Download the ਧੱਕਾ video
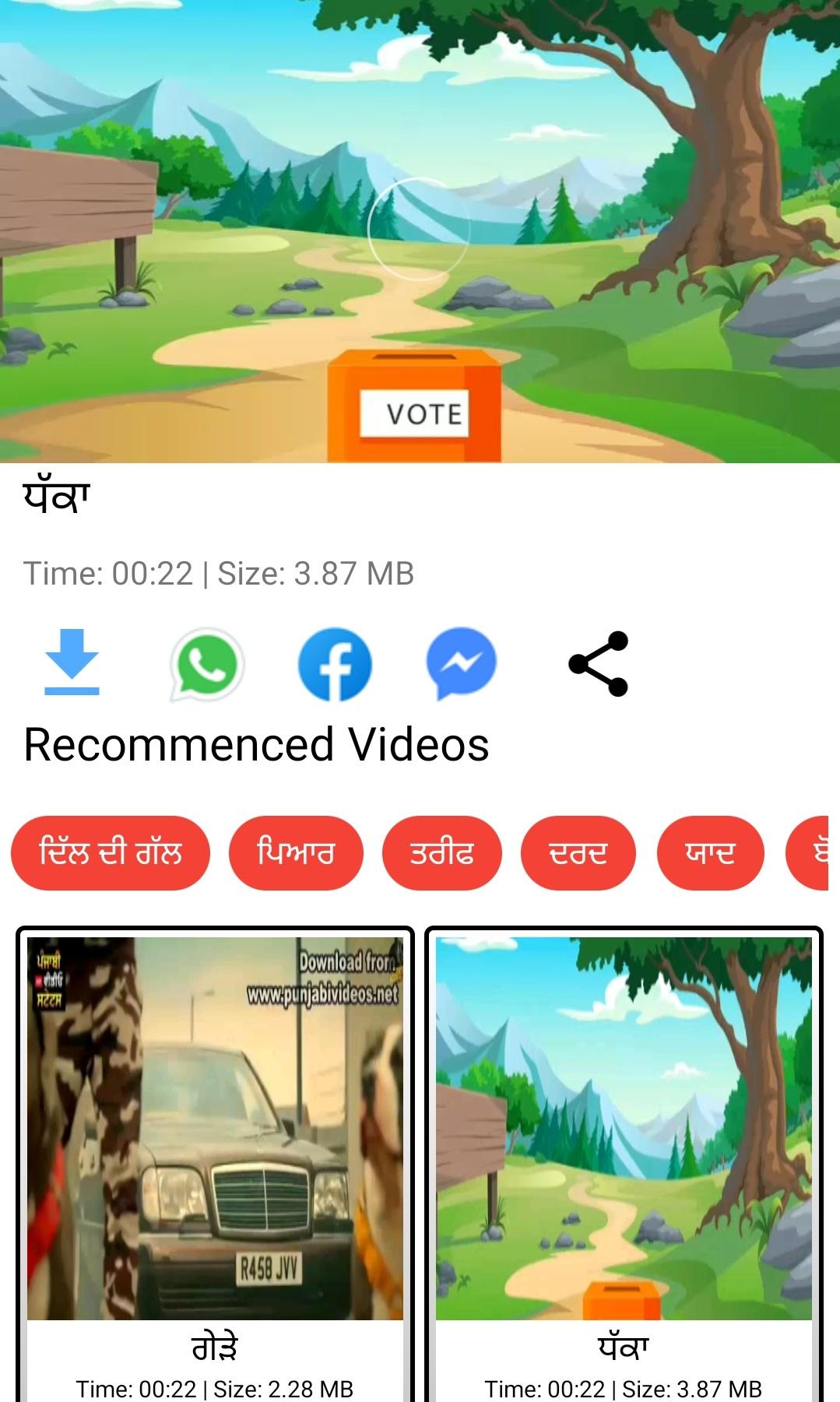 coord(72,662)
